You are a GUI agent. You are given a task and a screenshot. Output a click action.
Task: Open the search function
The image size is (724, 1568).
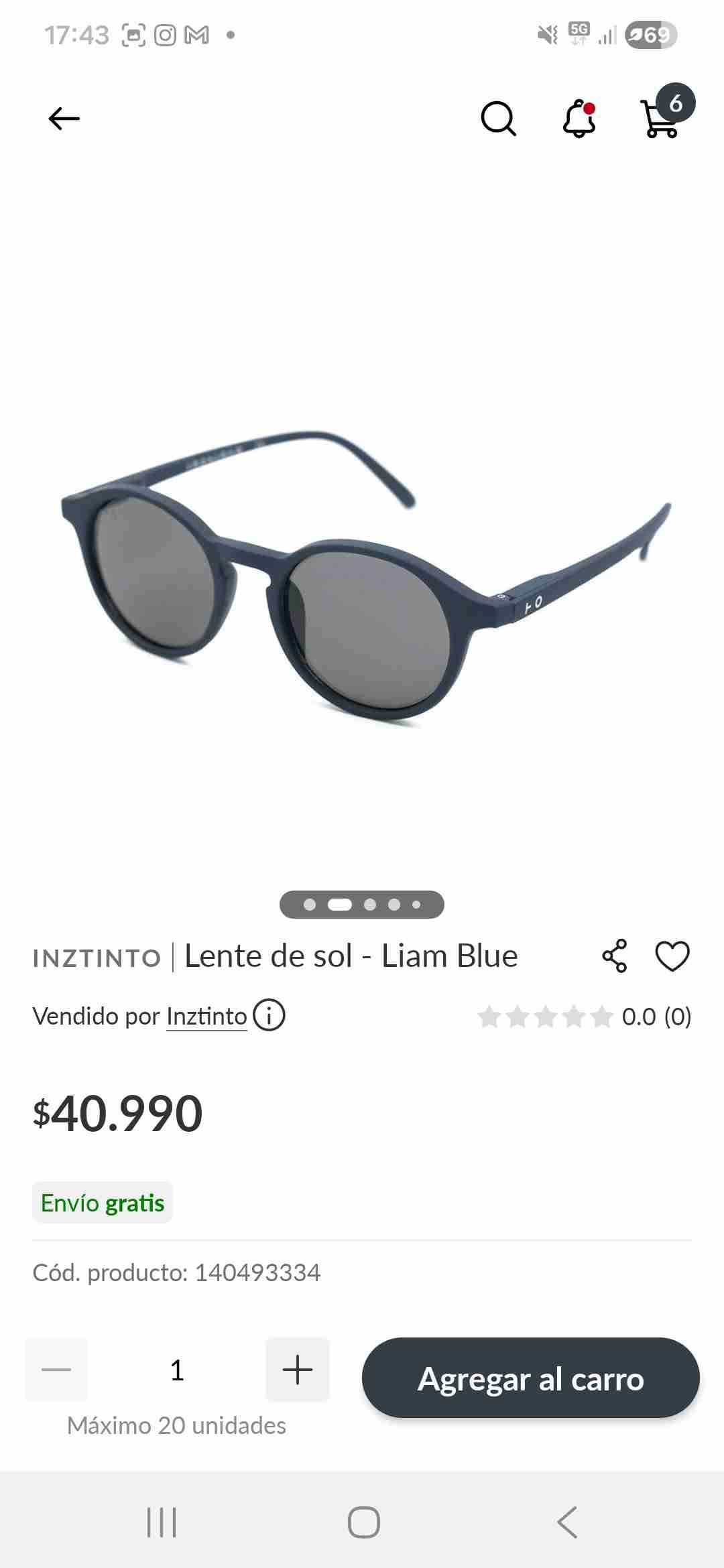click(x=498, y=119)
